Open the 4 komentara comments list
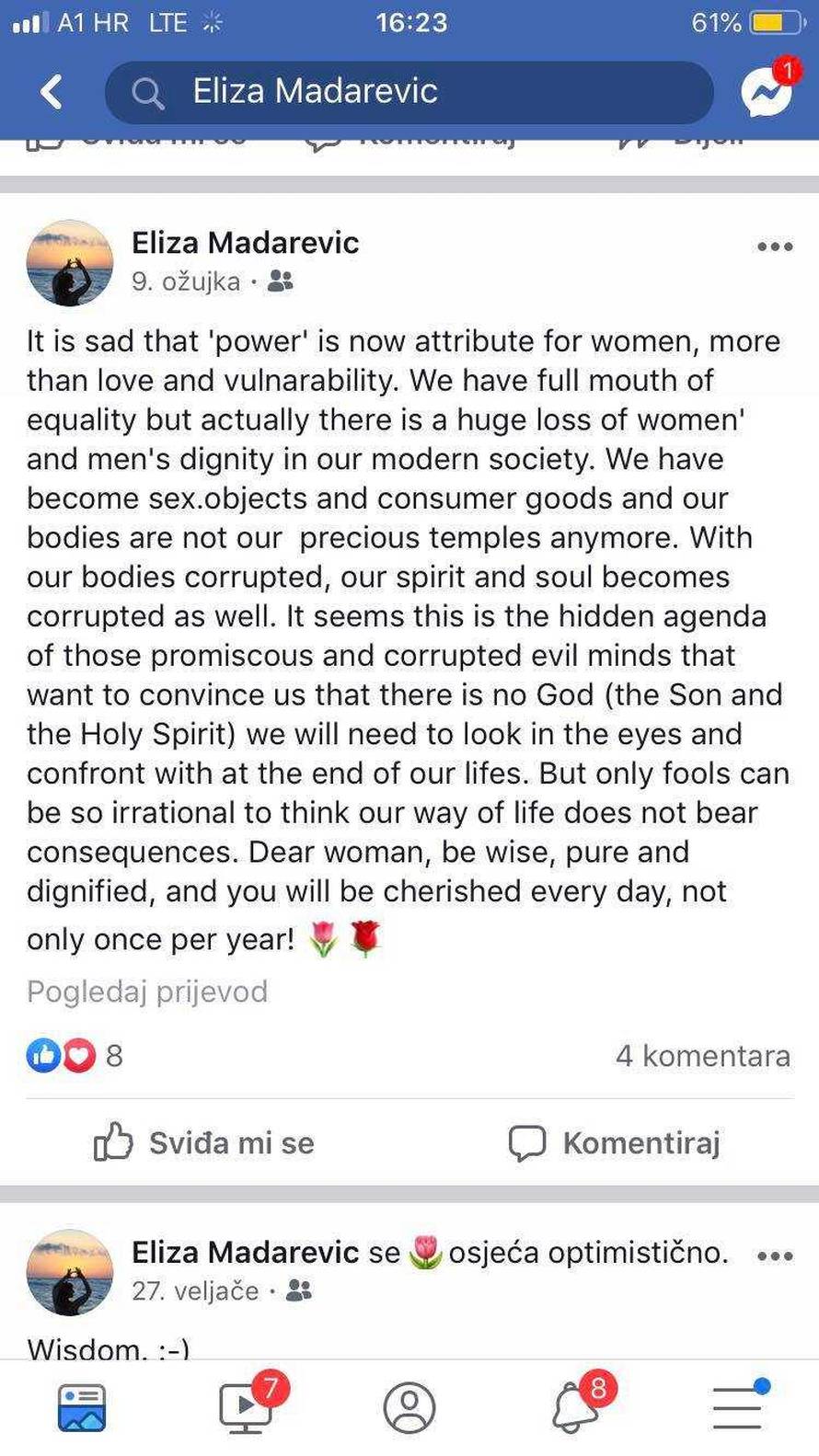819x1456 pixels. point(702,1055)
